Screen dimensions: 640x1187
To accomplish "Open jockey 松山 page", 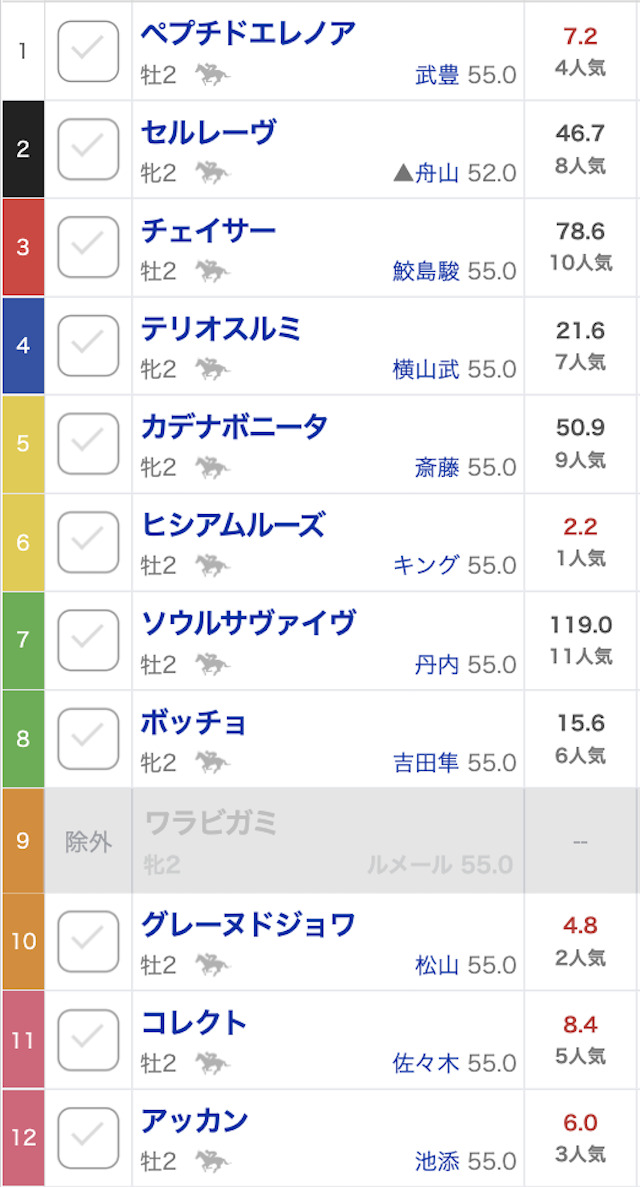I will pos(437,965).
